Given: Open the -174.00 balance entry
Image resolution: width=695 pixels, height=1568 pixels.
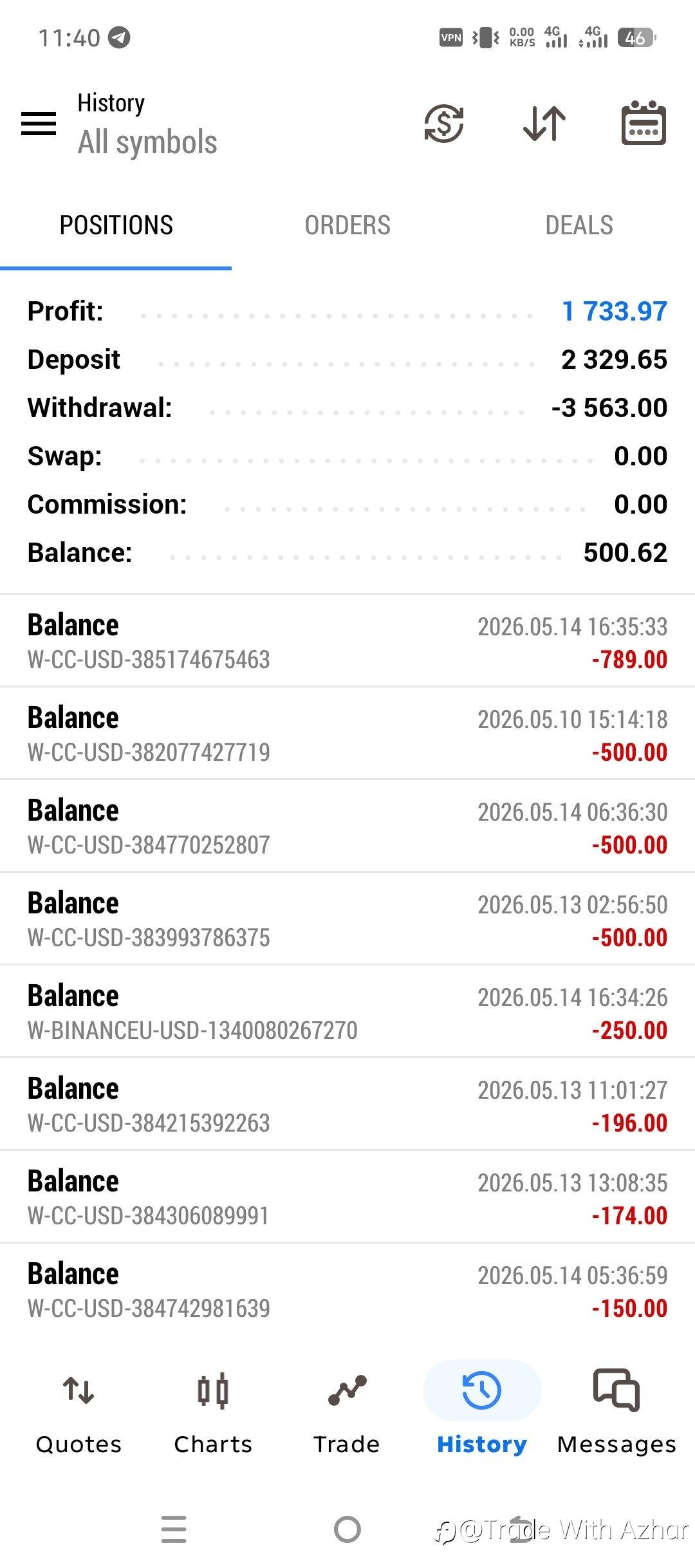Looking at the screenshot, I should coord(347,1197).
